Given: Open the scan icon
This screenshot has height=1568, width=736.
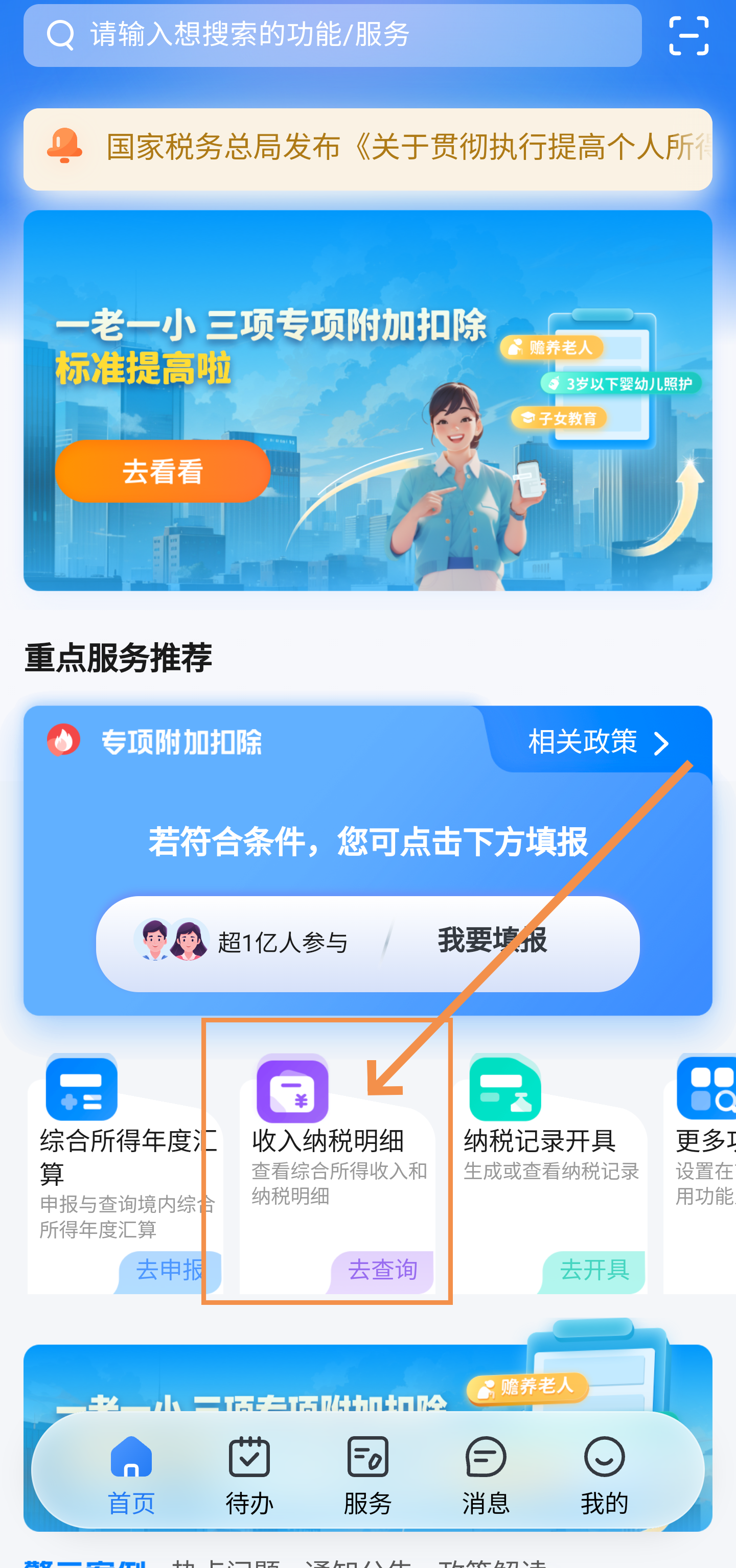Looking at the screenshot, I should 688,36.
